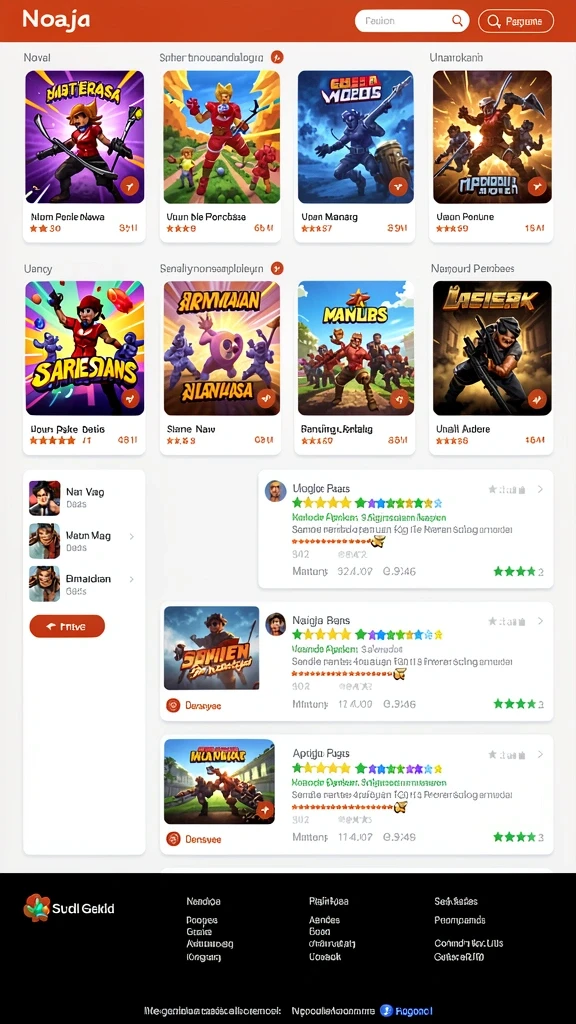Open the Uoun Pake Detis game card
This screenshot has width=576, height=1024.
[84, 366]
